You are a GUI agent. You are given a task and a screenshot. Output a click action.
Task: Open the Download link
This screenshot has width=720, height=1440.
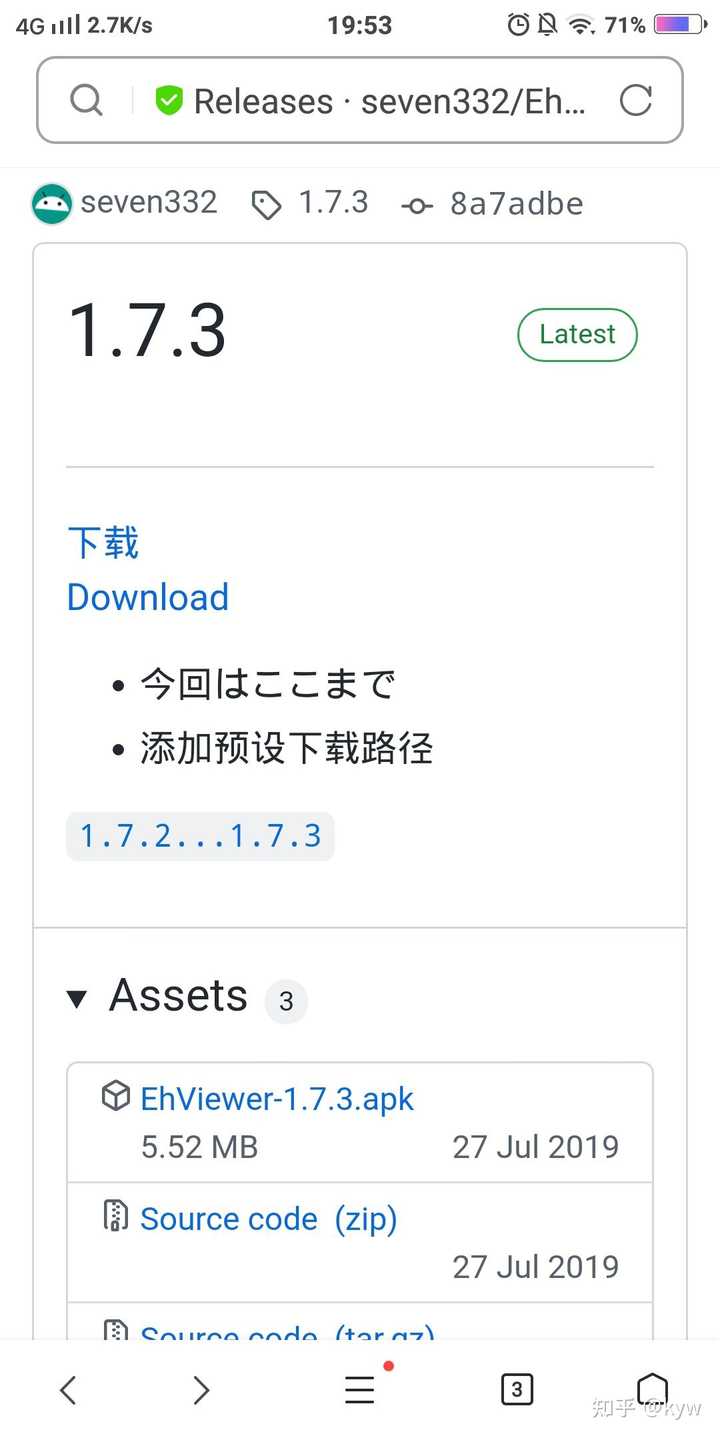coord(147,597)
